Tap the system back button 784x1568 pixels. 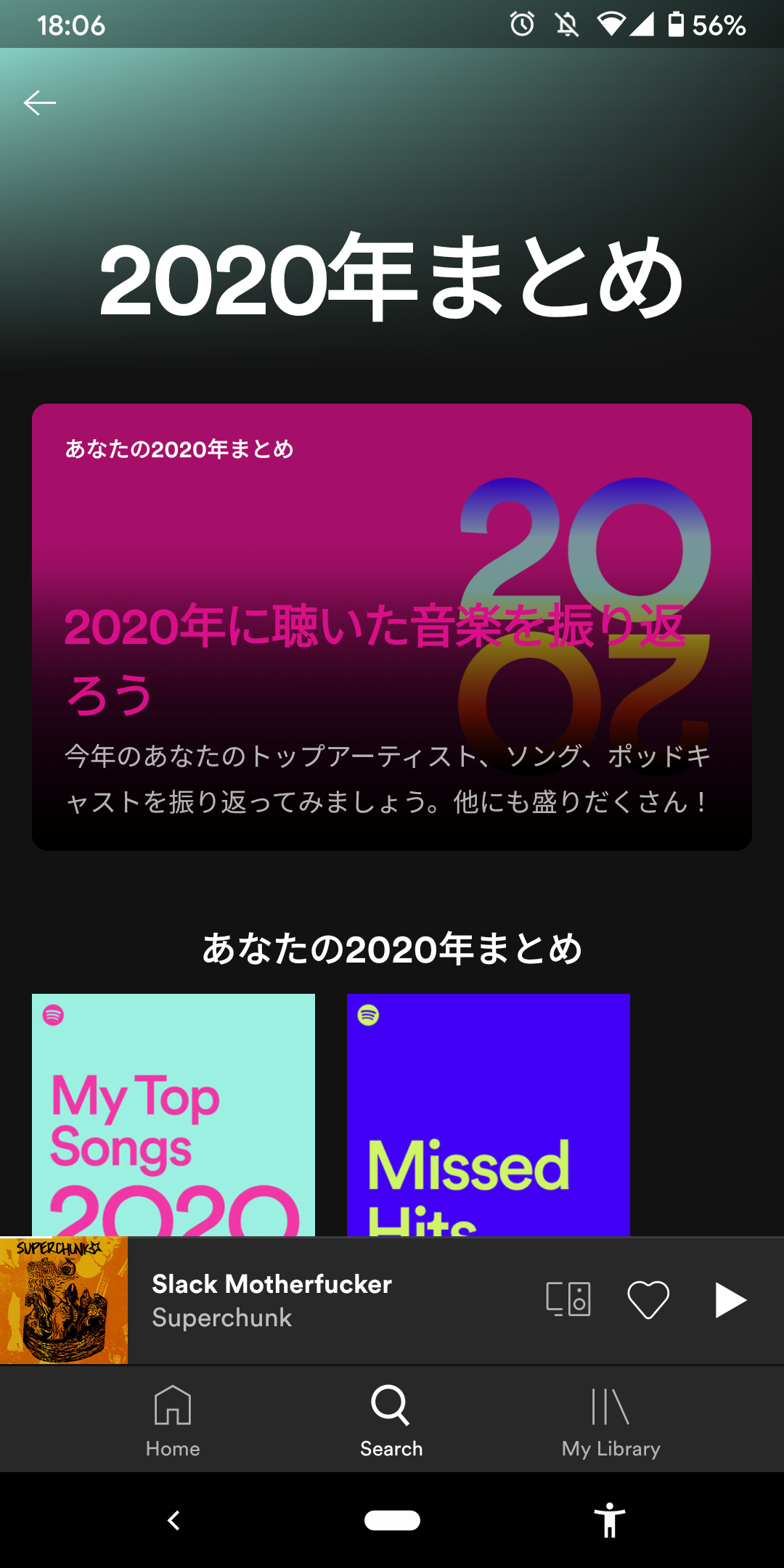pos(173,1520)
